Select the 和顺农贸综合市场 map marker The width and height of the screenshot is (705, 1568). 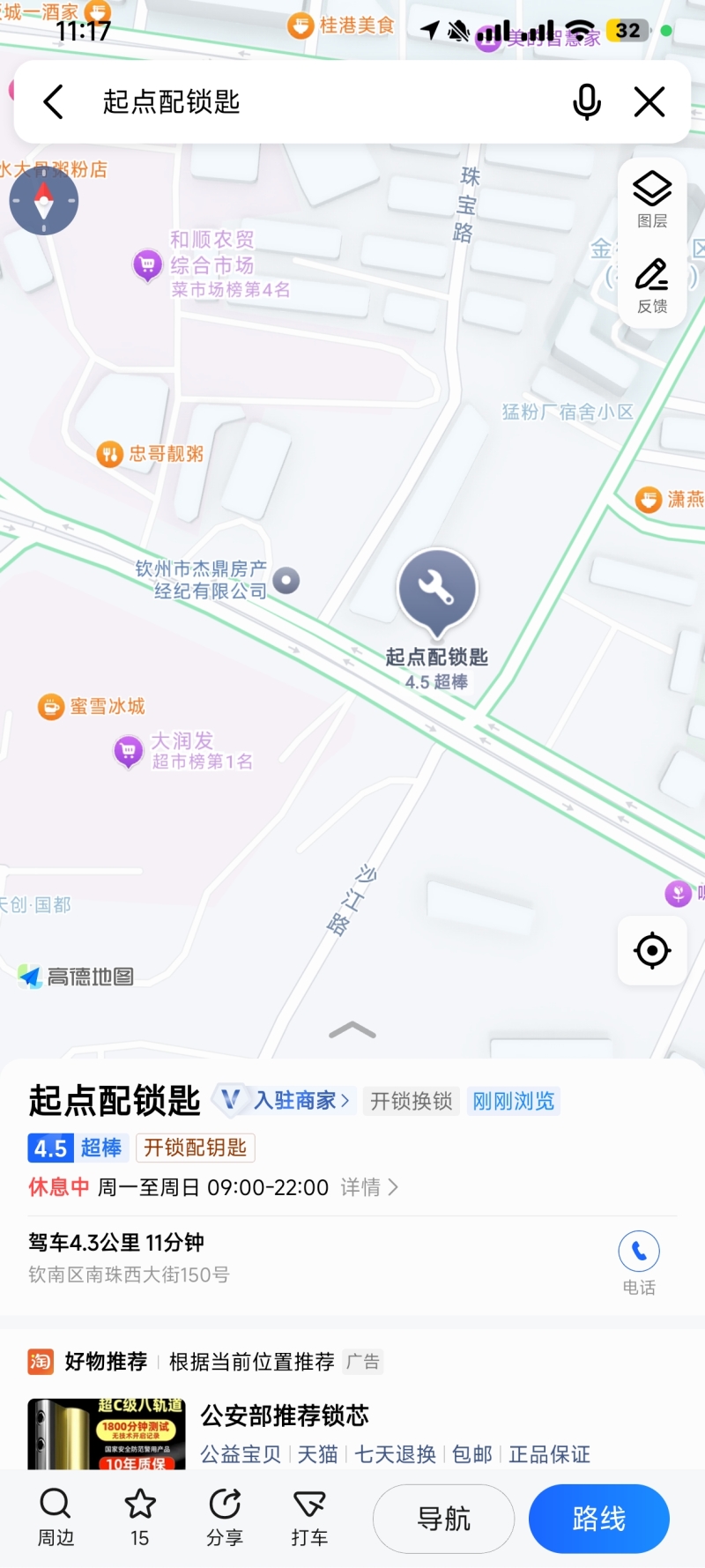(x=148, y=264)
